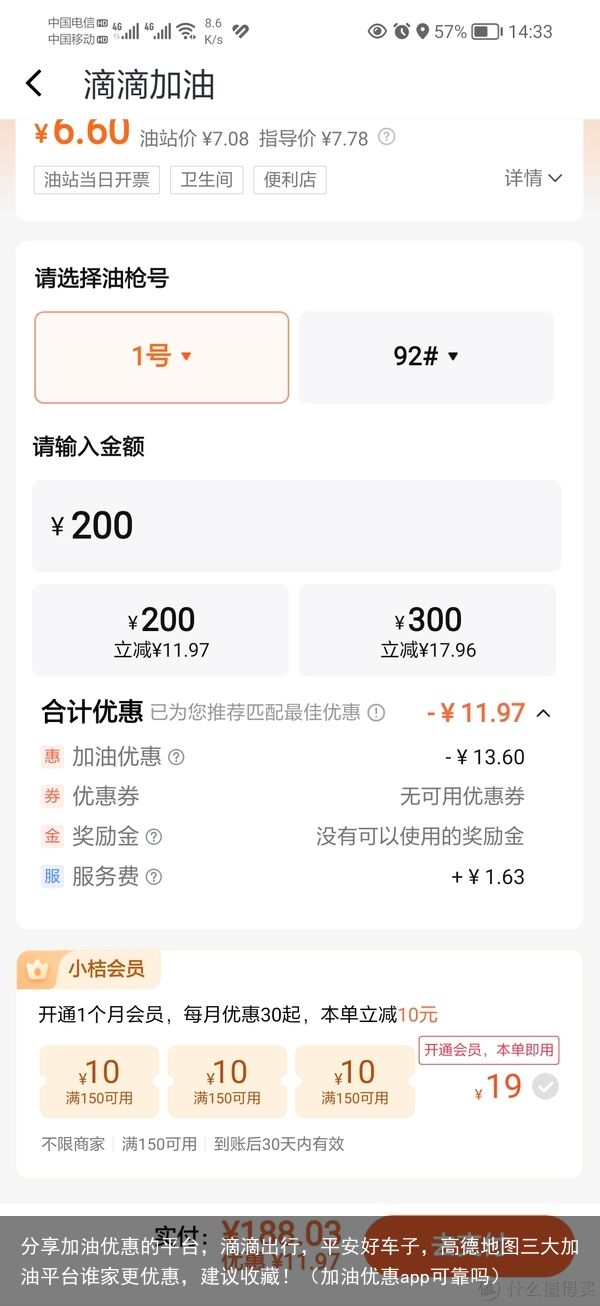Open the 92# fuel type dropdown
The image size is (600, 1306).
(426, 357)
